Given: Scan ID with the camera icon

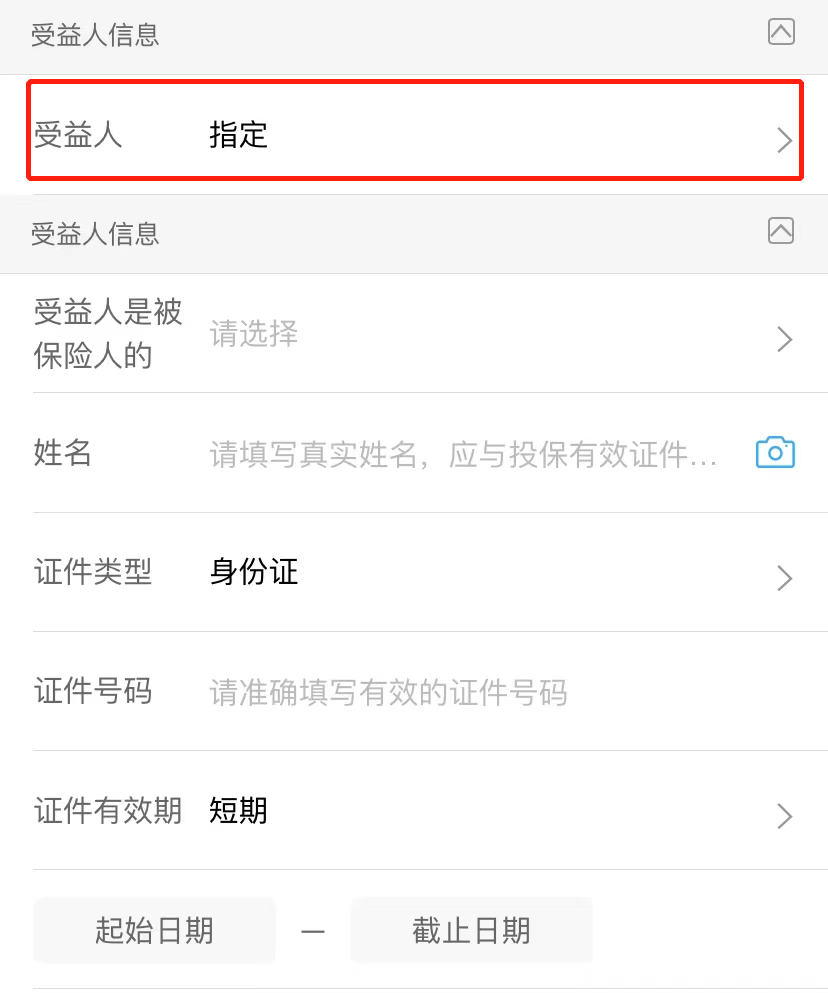Looking at the screenshot, I should [x=774, y=453].
